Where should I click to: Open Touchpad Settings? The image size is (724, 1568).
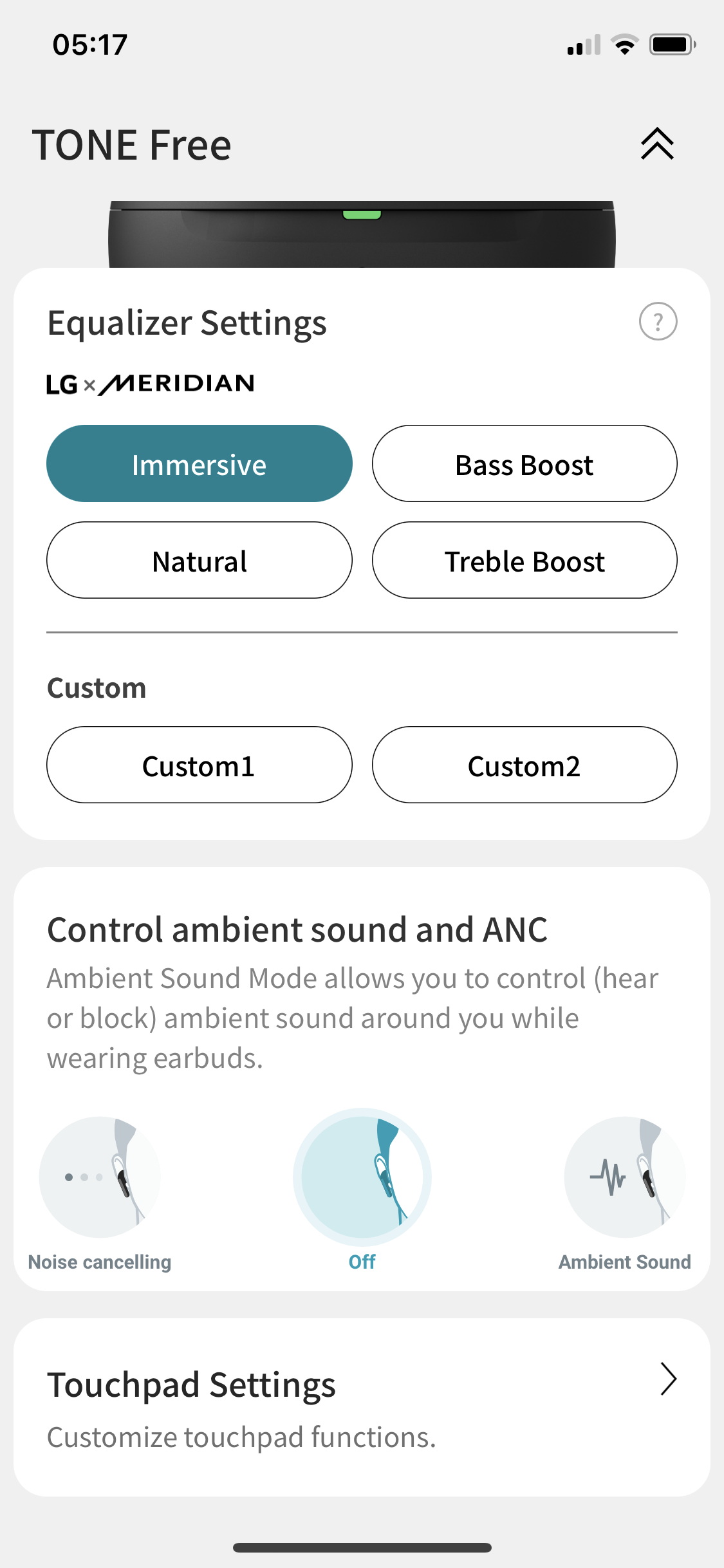click(362, 1407)
